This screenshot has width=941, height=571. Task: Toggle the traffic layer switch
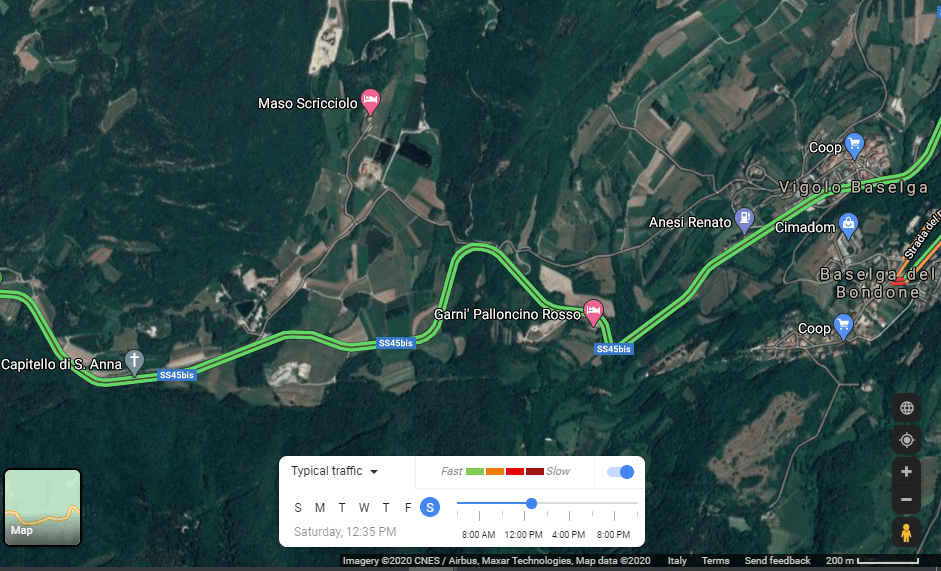pos(620,472)
